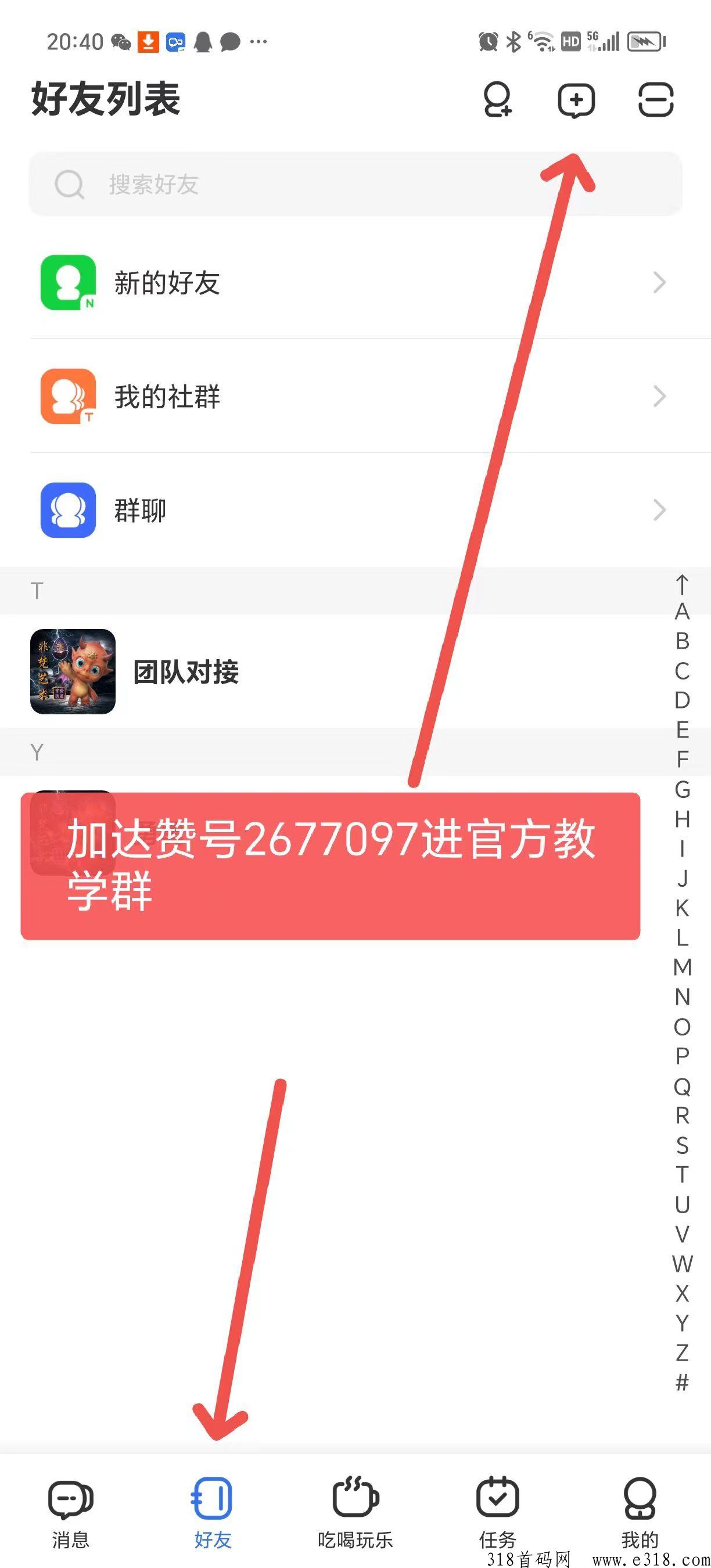
Task: Tap the WeChat icon in the status bar
Action: 119,41
